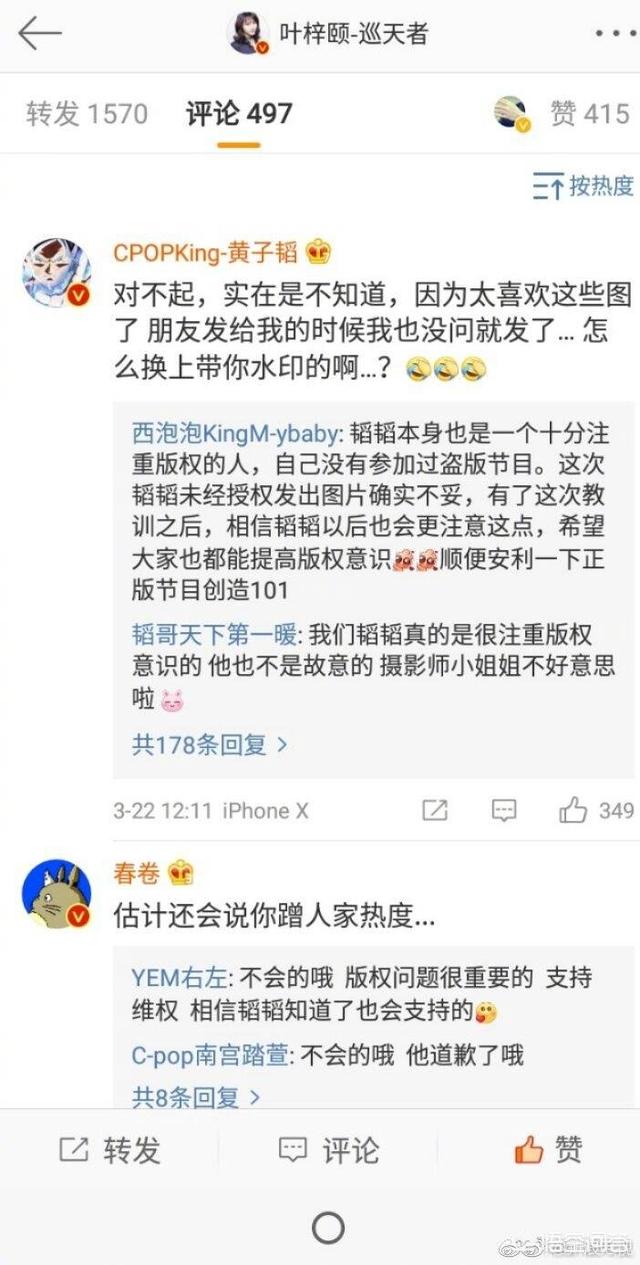Like the post with the 赞 button
Image resolution: width=640 pixels, height=1265 pixels.
click(548, 1149)
